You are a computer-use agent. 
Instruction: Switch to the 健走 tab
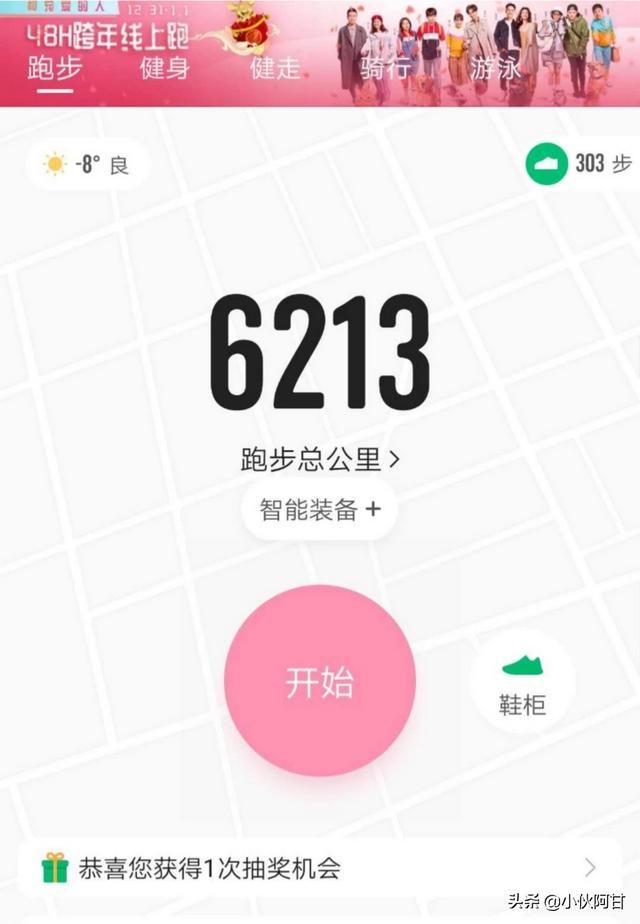(276, 69)
